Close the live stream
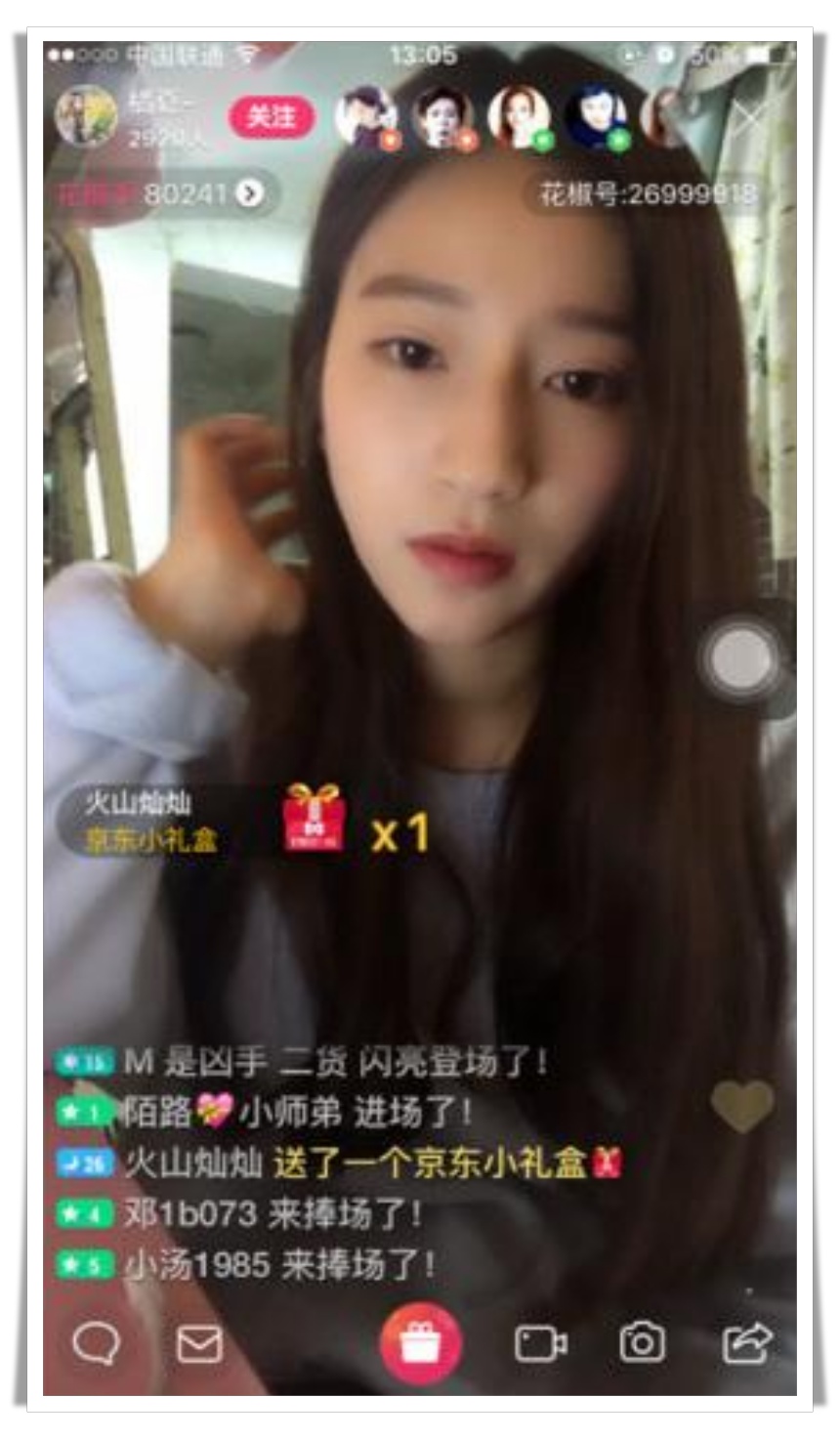This screenshot has height=1439, width=840. 749,116
